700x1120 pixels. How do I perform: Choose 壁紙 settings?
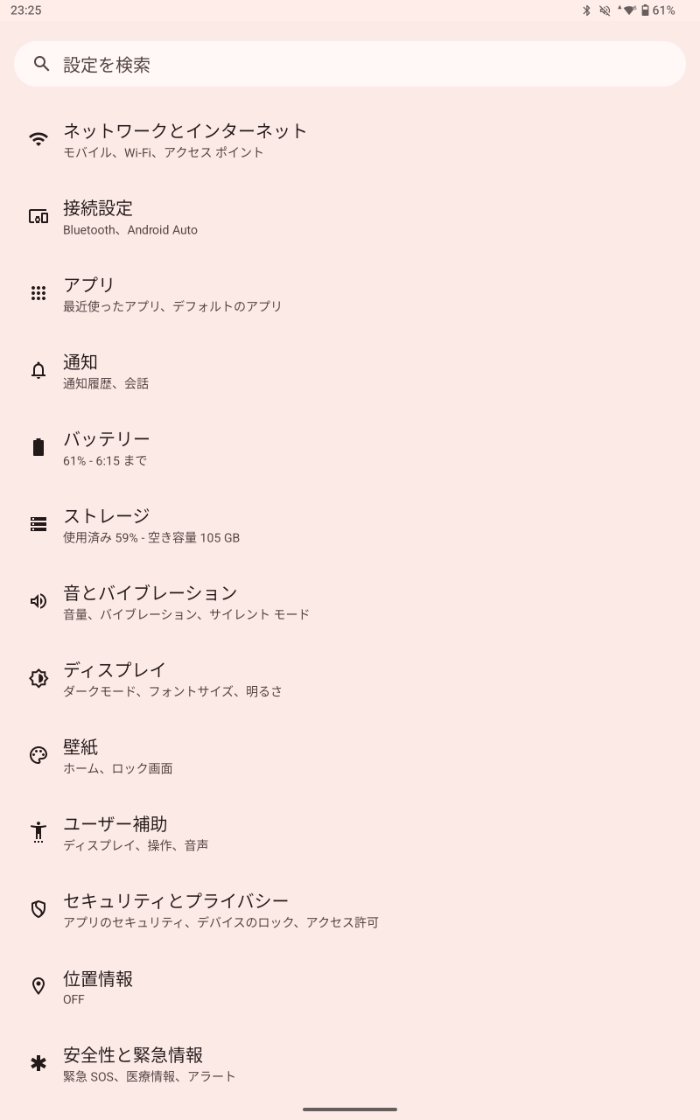[118, 756]
